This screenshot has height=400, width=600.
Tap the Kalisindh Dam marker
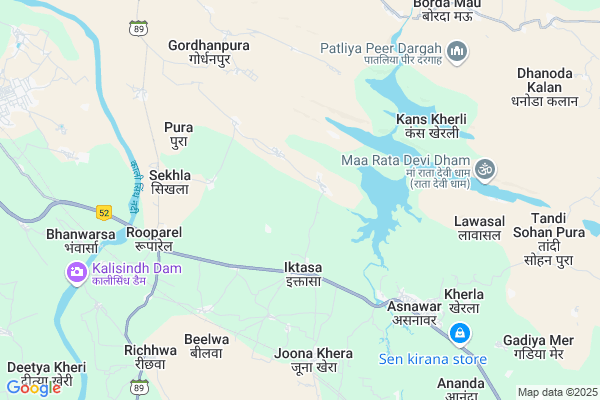click(77, 272)
